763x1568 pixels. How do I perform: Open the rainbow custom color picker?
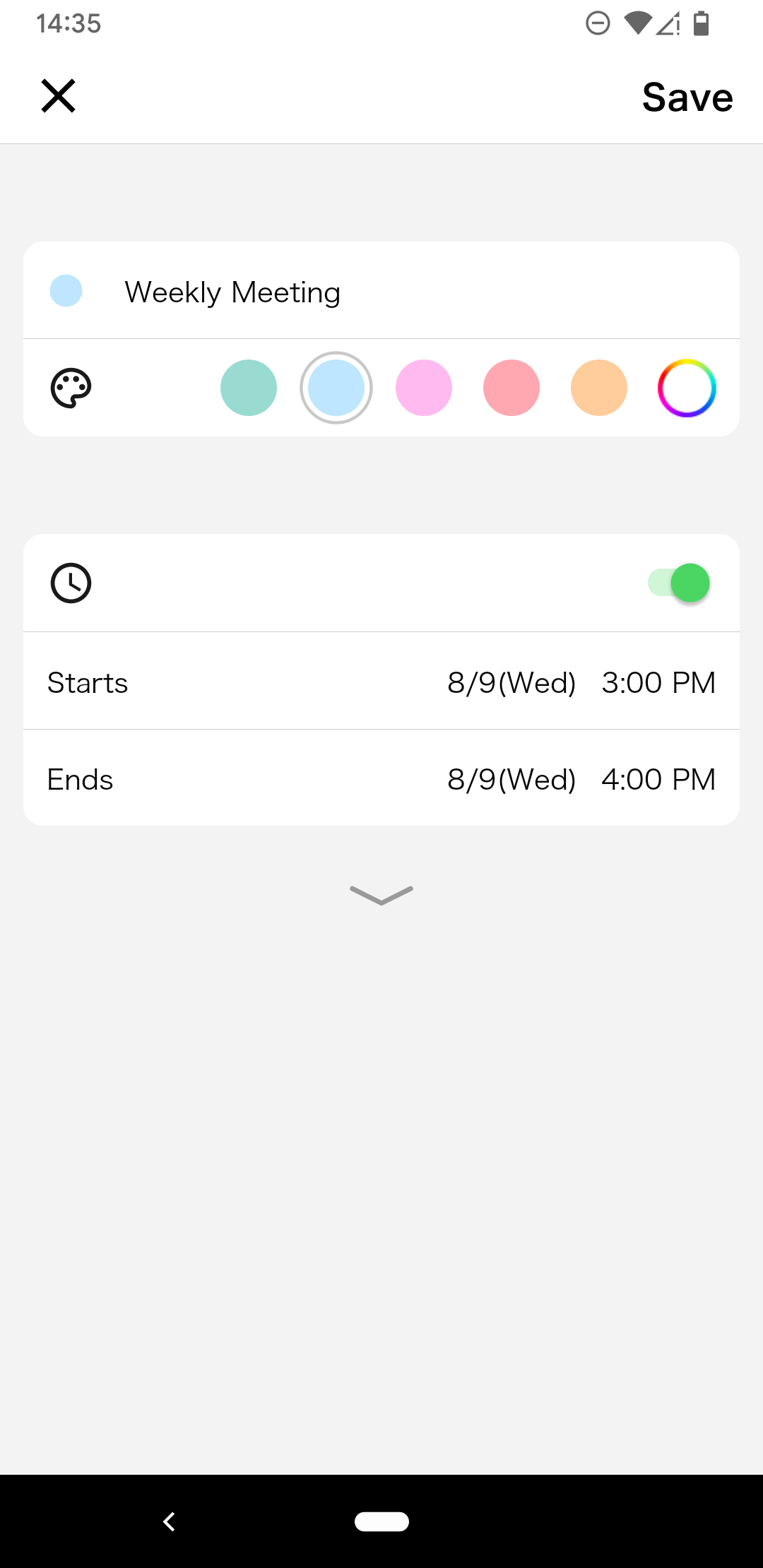[x=687, y=388]
